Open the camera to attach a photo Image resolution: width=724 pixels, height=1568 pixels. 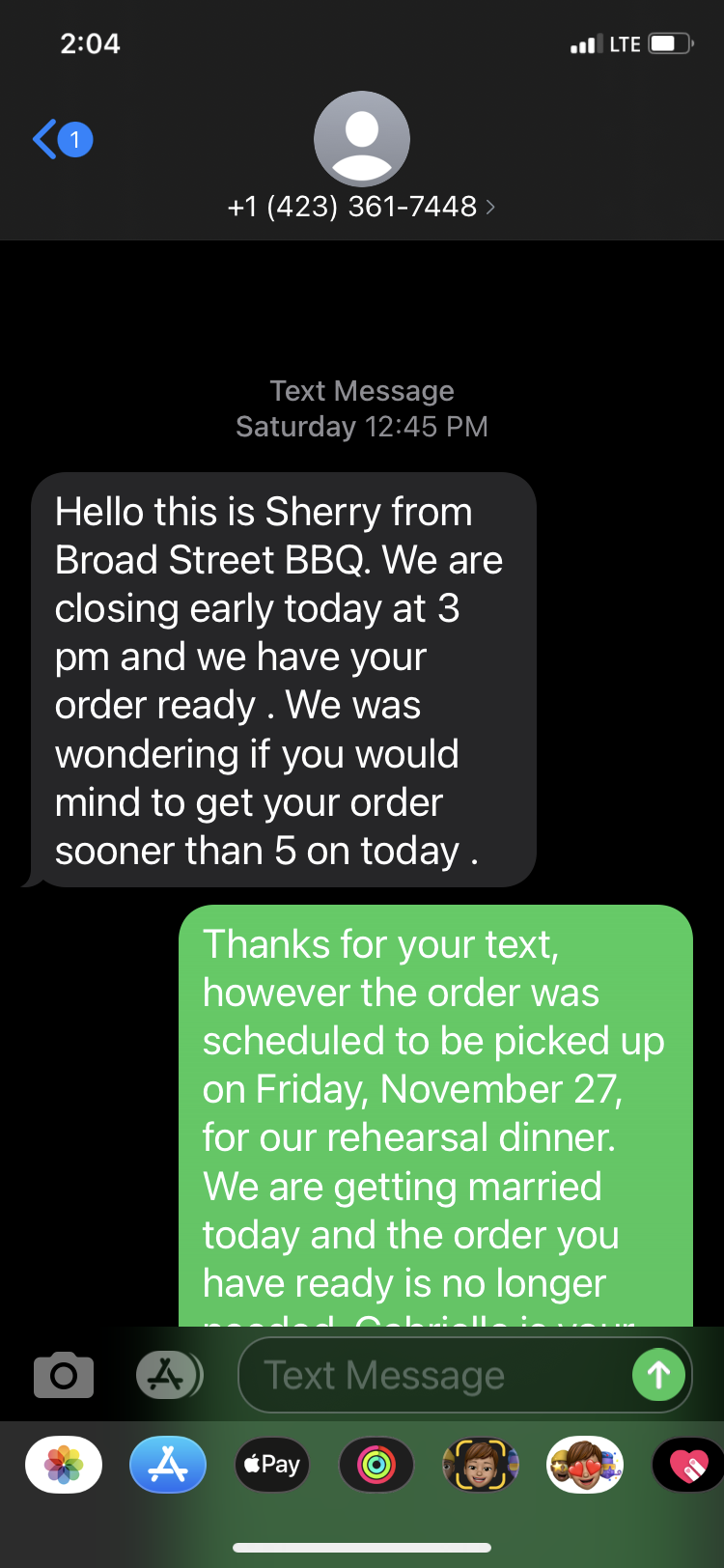pos(64,1375)
